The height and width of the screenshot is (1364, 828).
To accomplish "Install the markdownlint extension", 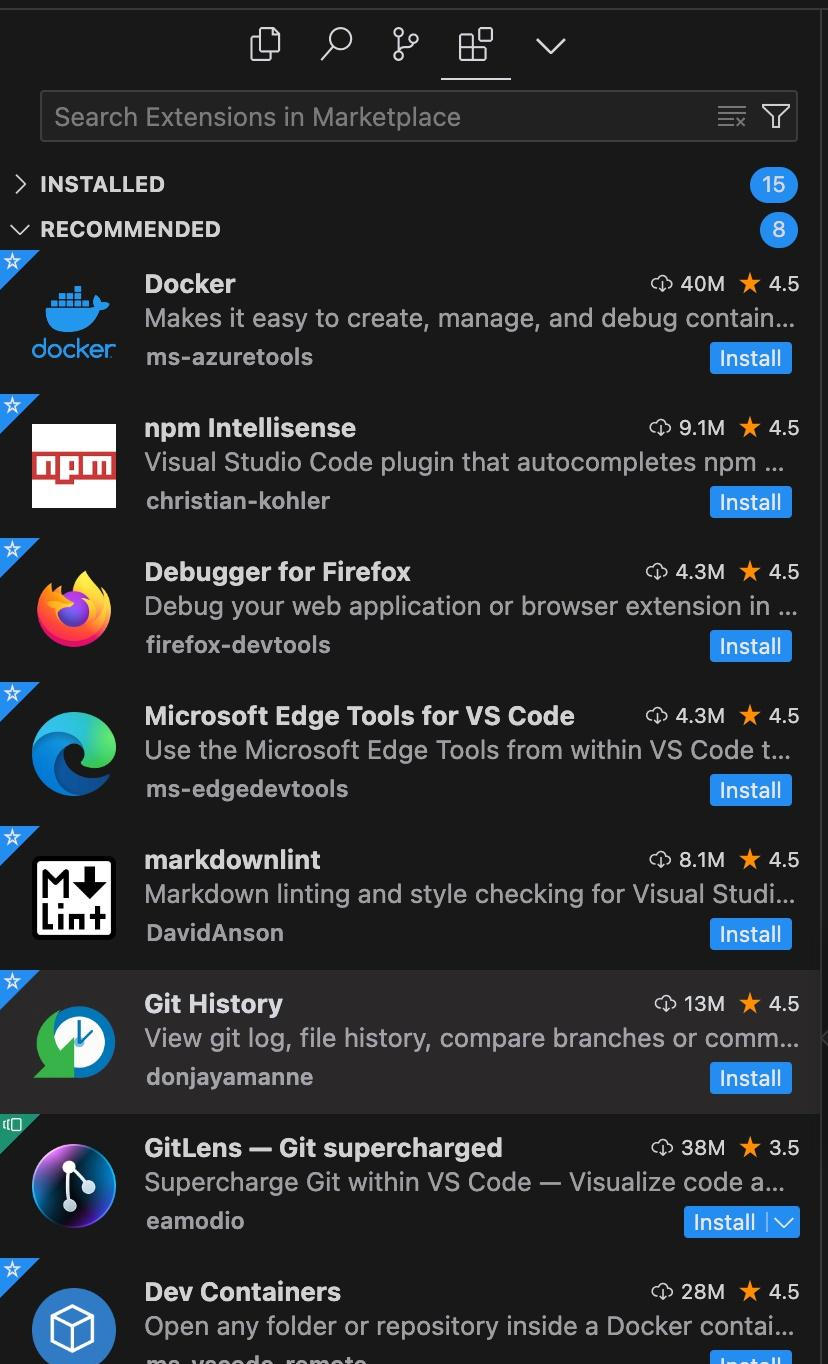I will pos(750,934).
